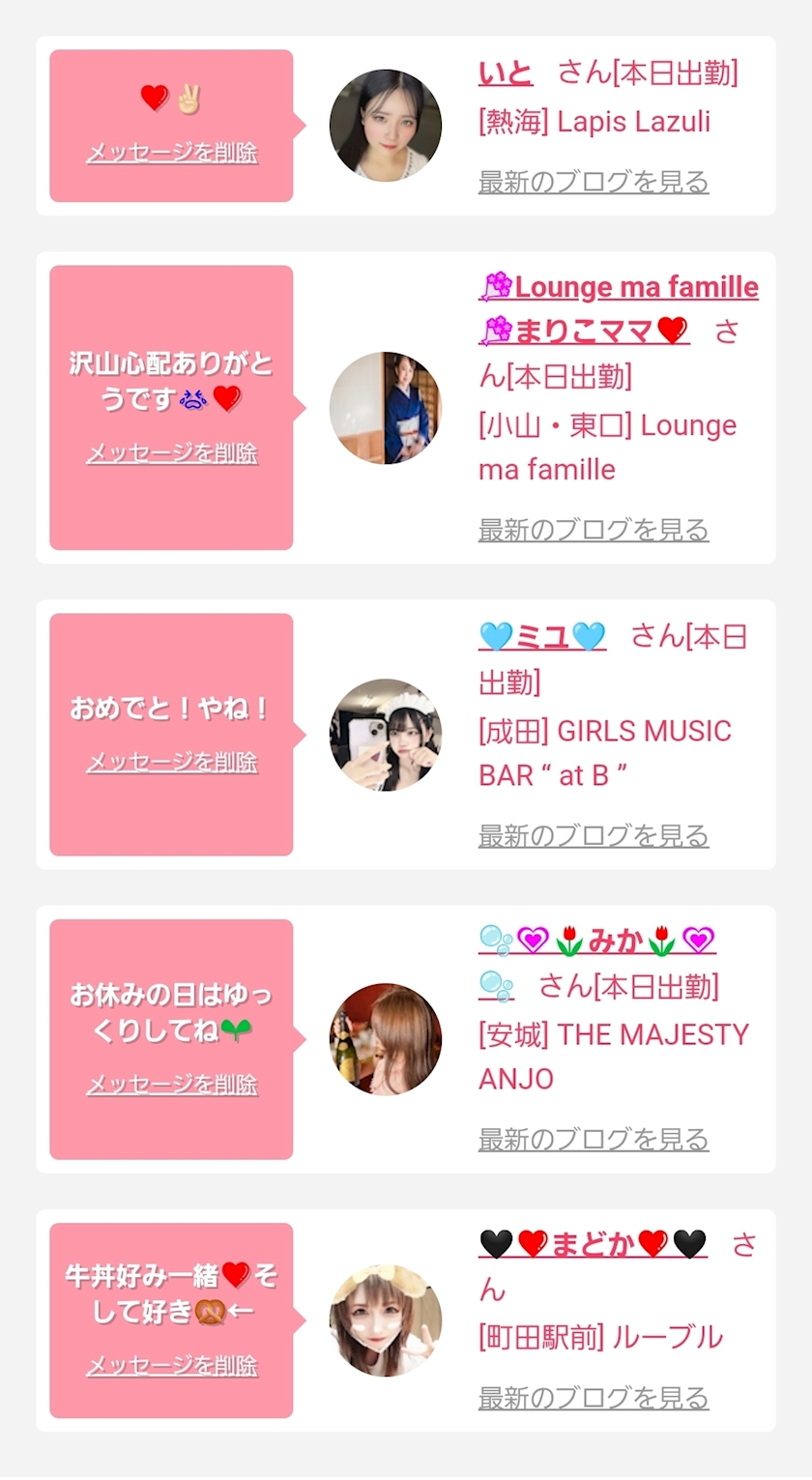Delete the 牛丼好み一緒 message
This screenshot has height=1480, width=812.
coord(172,1365)
